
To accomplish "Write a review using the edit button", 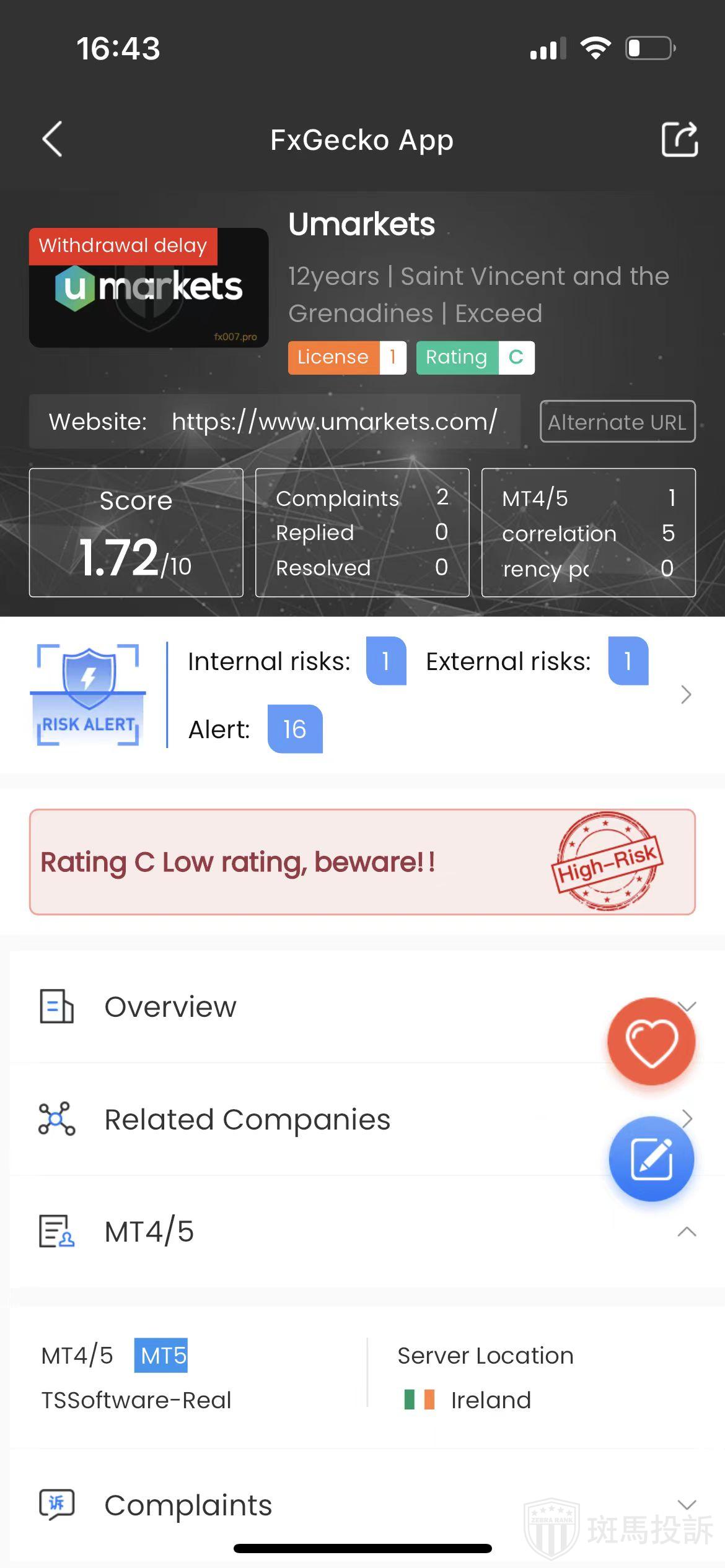I will pos(651,1159).
